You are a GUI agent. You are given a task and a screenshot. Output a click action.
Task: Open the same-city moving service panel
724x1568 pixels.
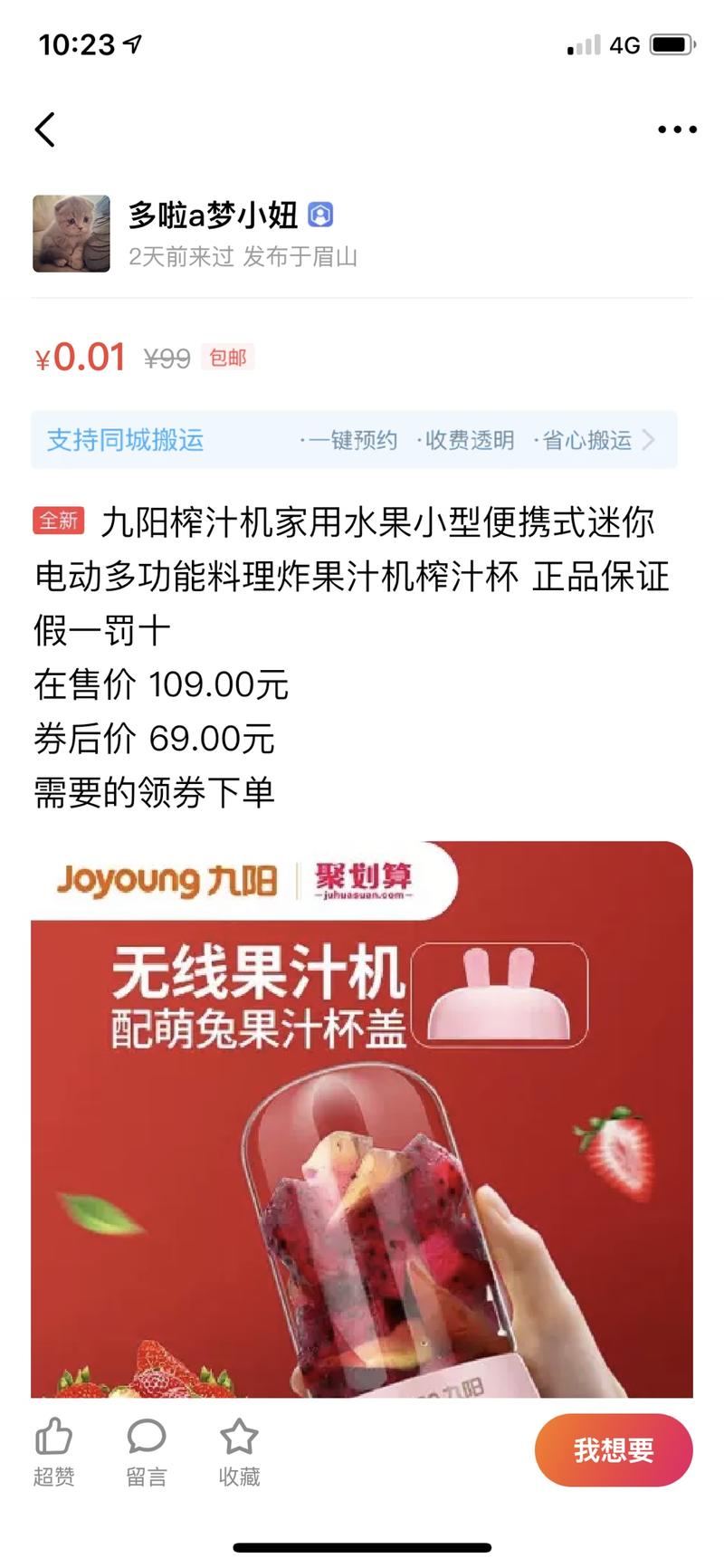[x=127, y=441]
